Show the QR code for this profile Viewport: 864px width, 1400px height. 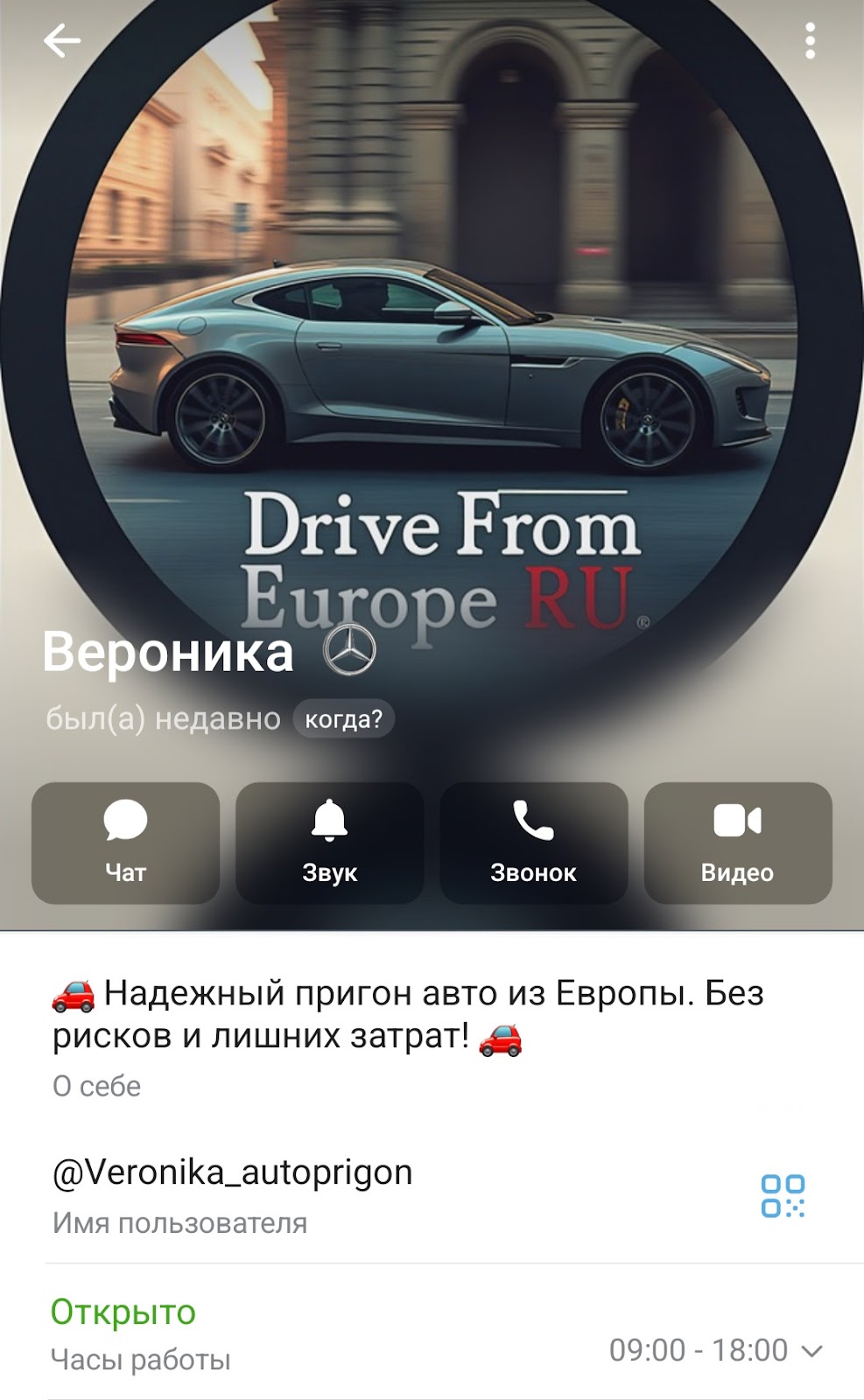click(783, 1196)
